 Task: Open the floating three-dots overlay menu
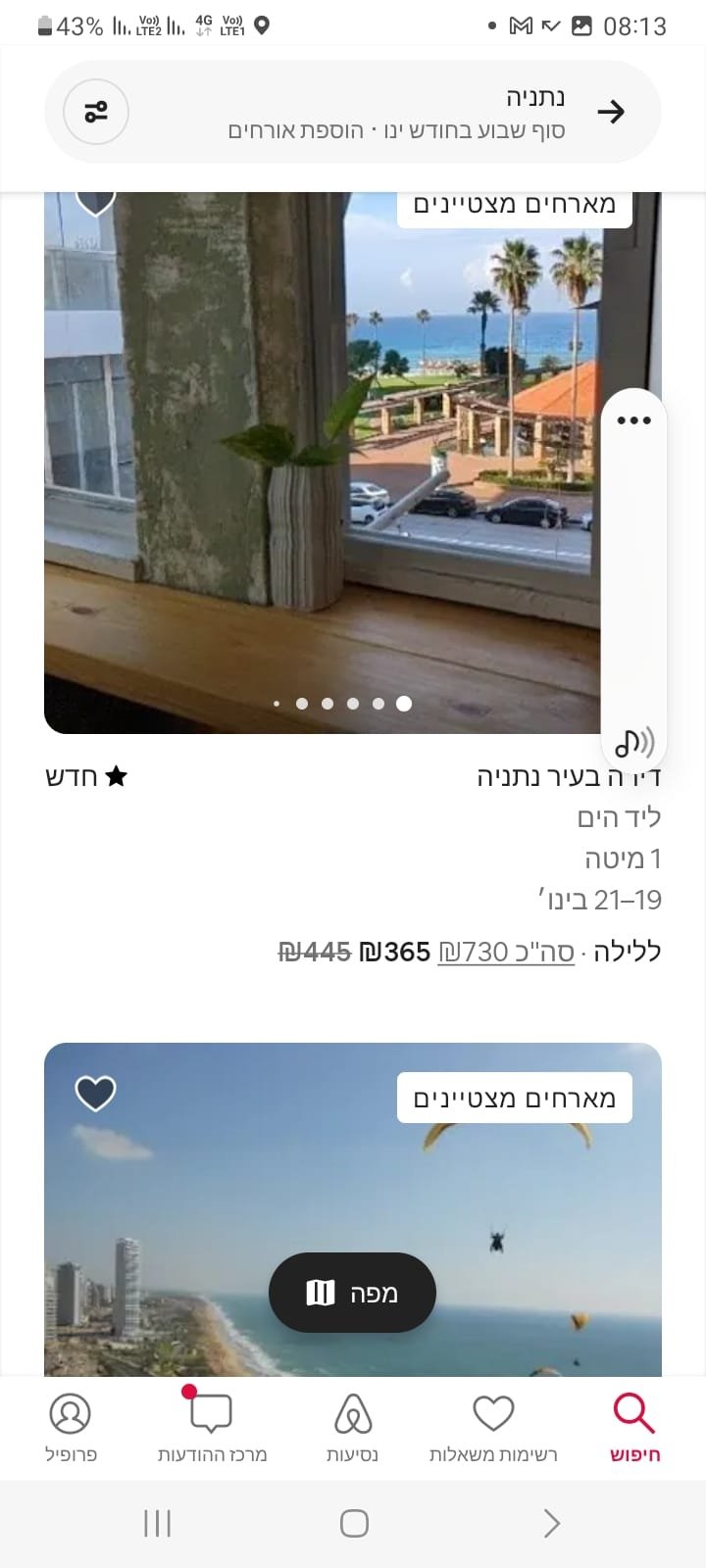coord(633,420)
